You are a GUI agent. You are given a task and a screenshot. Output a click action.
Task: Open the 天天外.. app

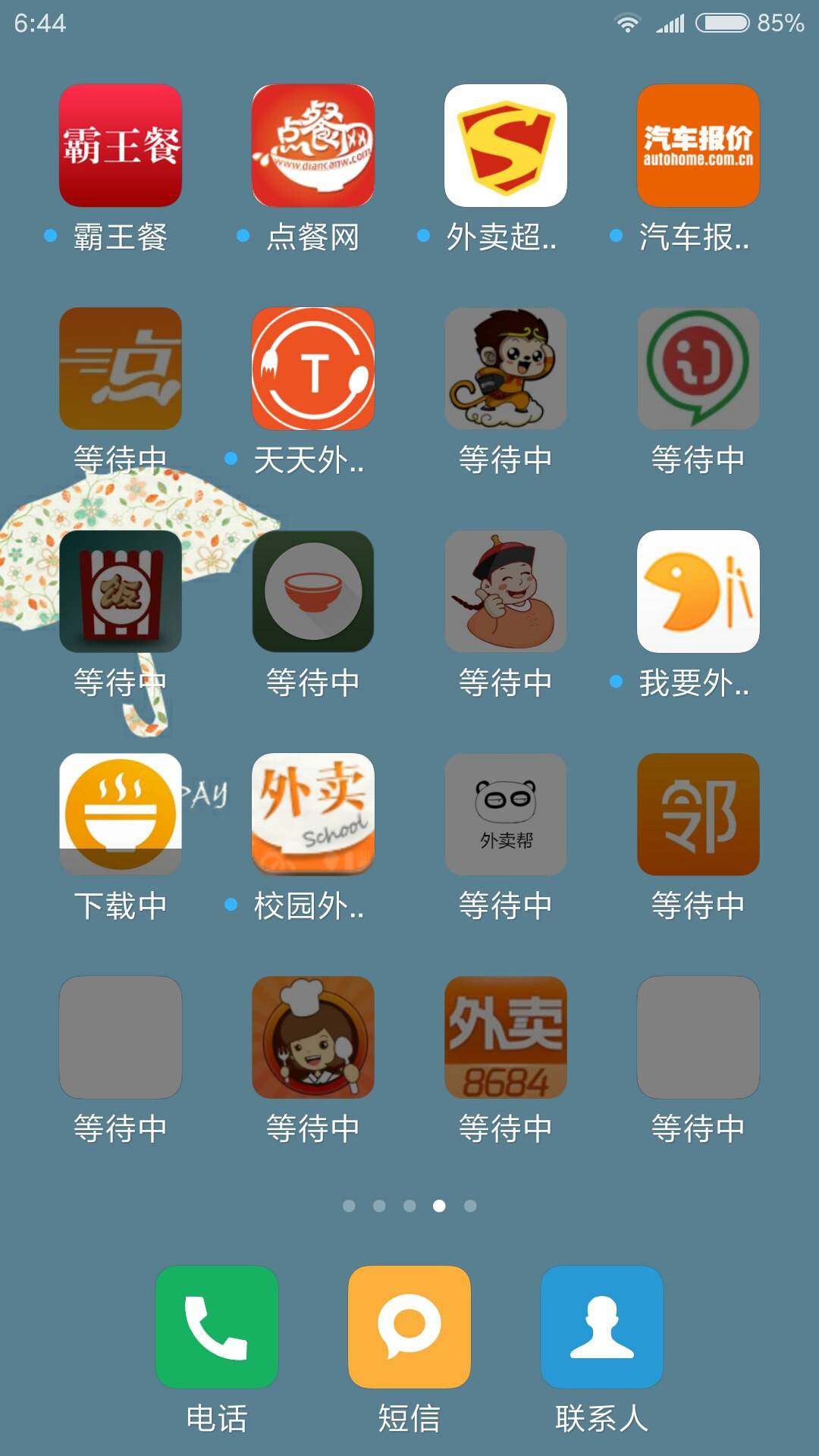point(313,368)
